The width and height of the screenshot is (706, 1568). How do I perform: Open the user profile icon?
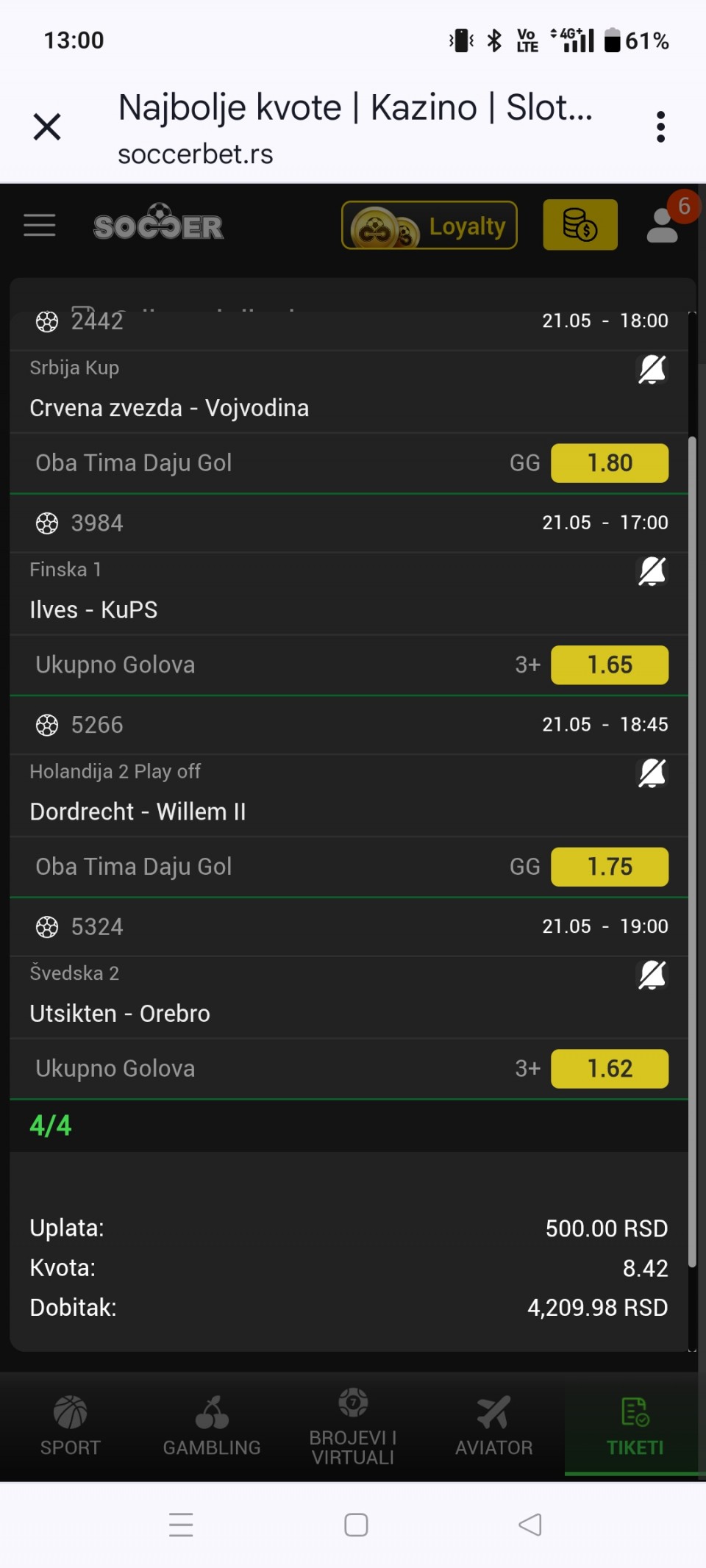(x=663, y=225)
